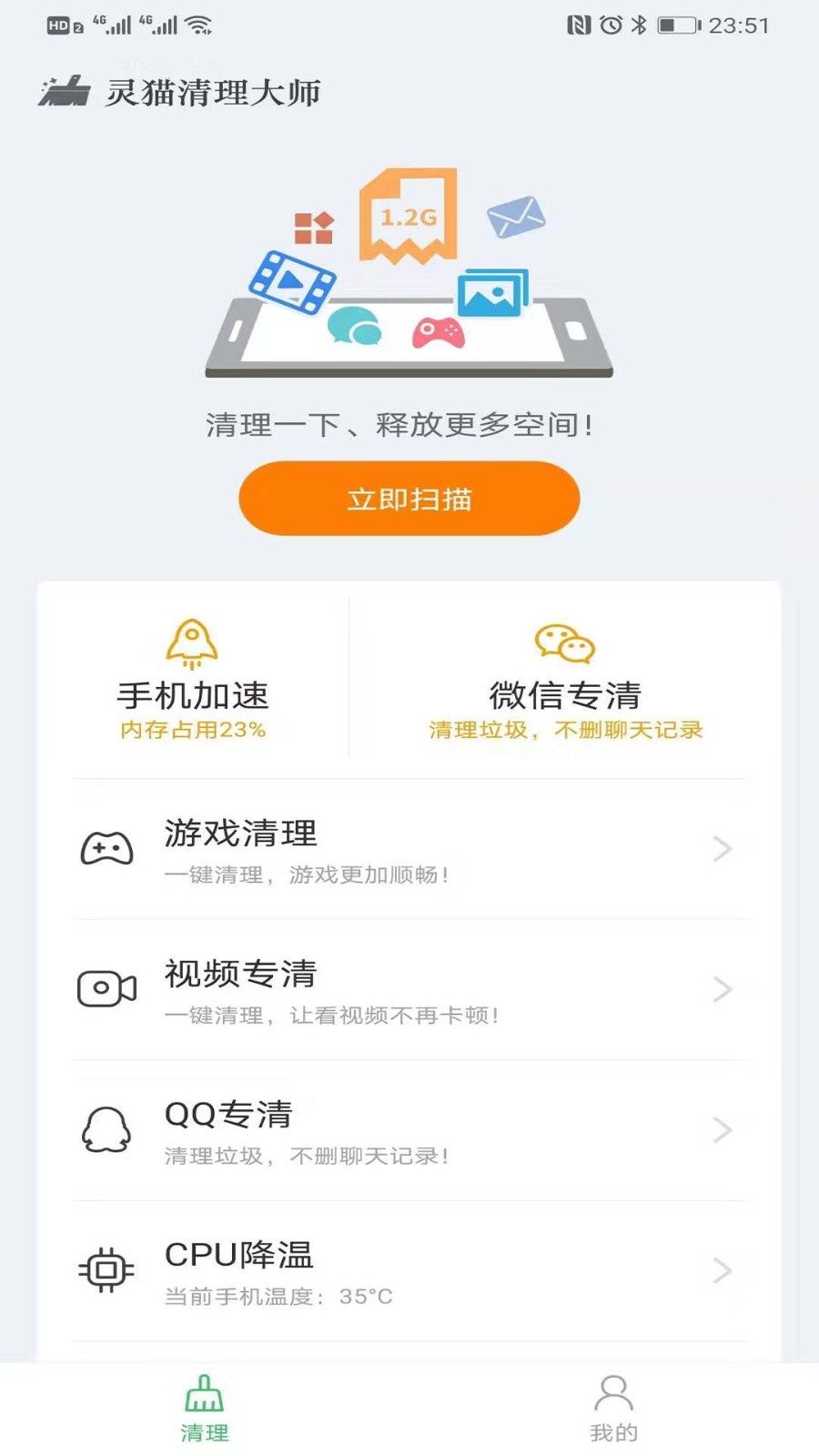The width and height of the screenshot is (819, 1456).
Task: Click the game controller icon for 游戏清理
Action: point(106,850)
